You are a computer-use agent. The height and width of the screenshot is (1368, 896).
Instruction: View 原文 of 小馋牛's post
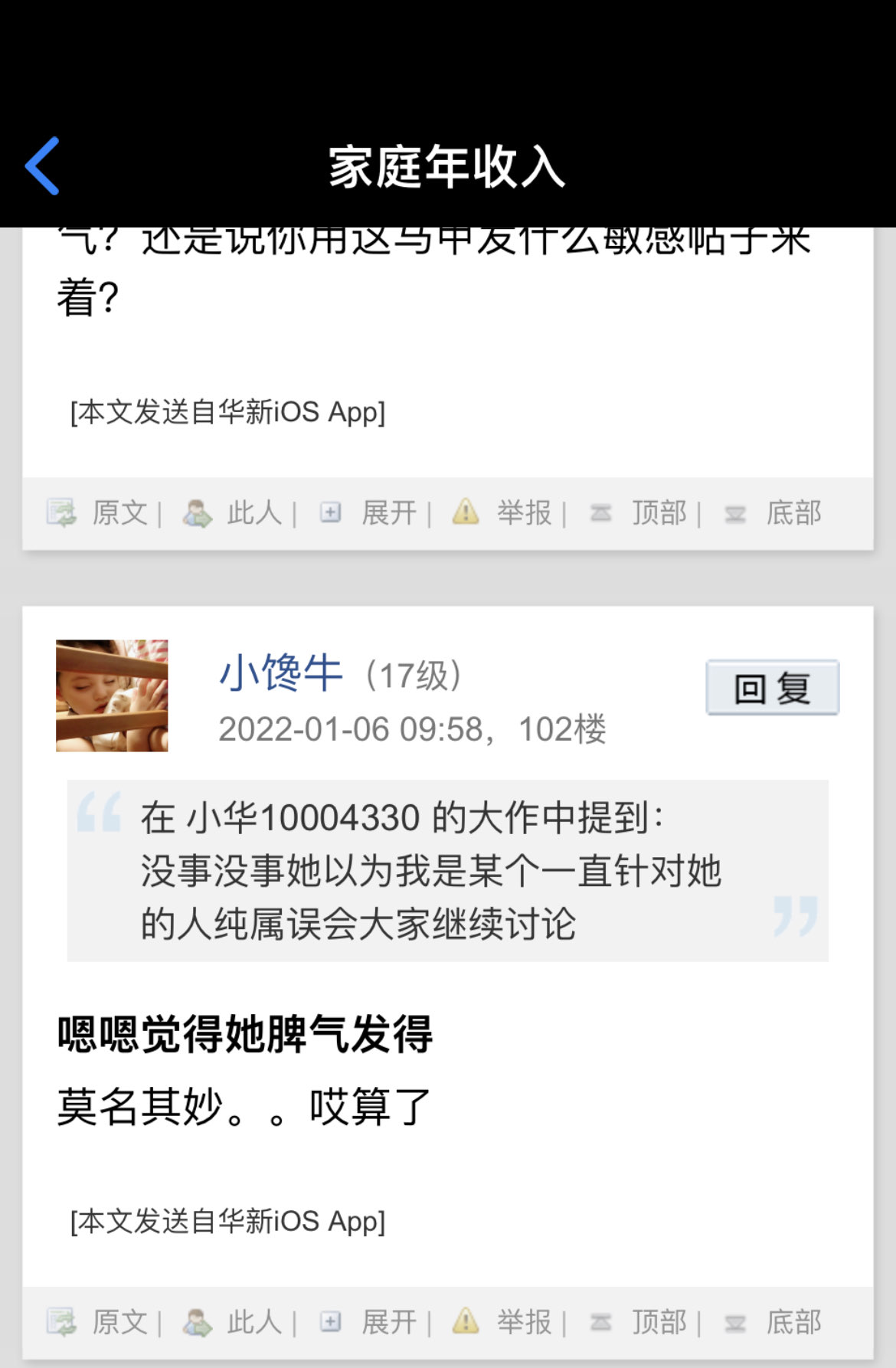(119, 1322)
